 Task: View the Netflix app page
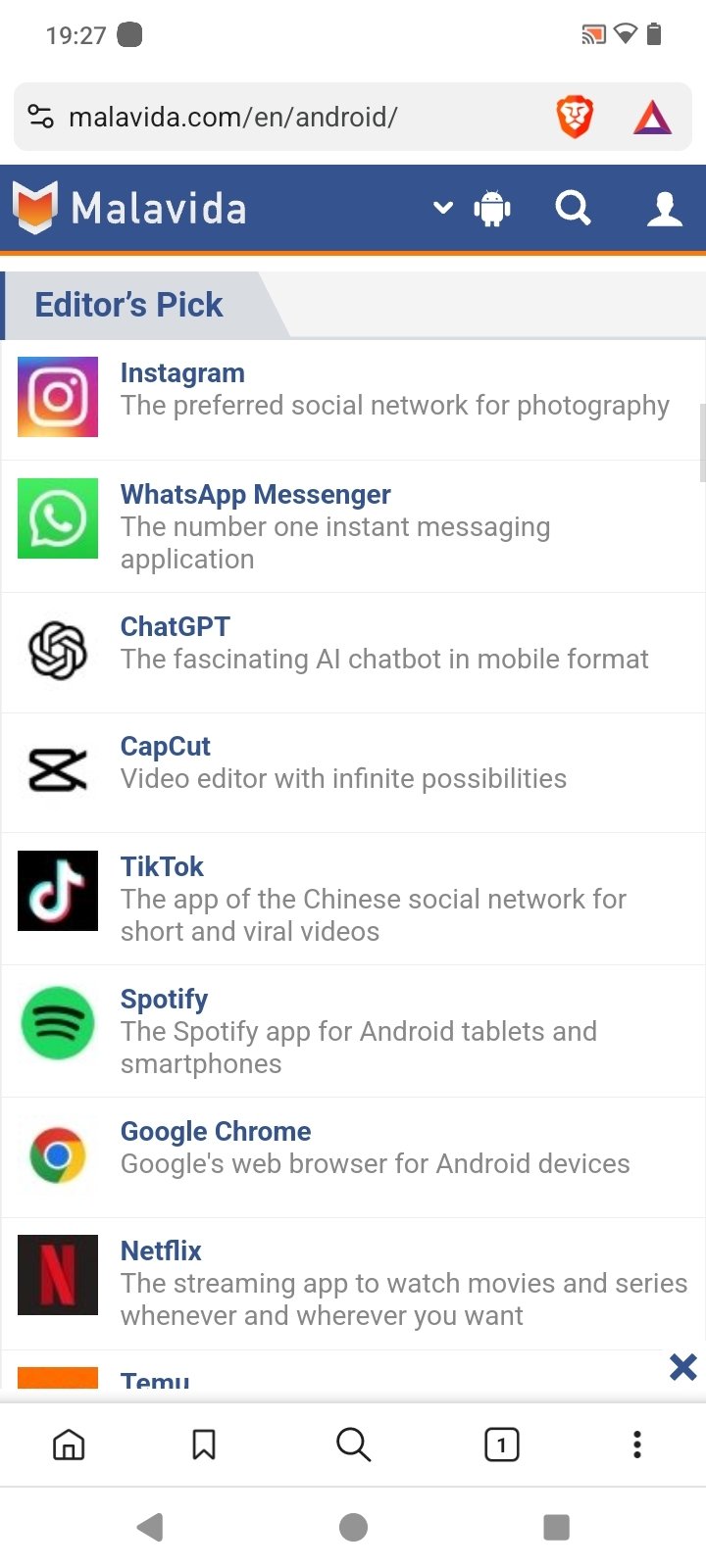[x=353, y=1284]
